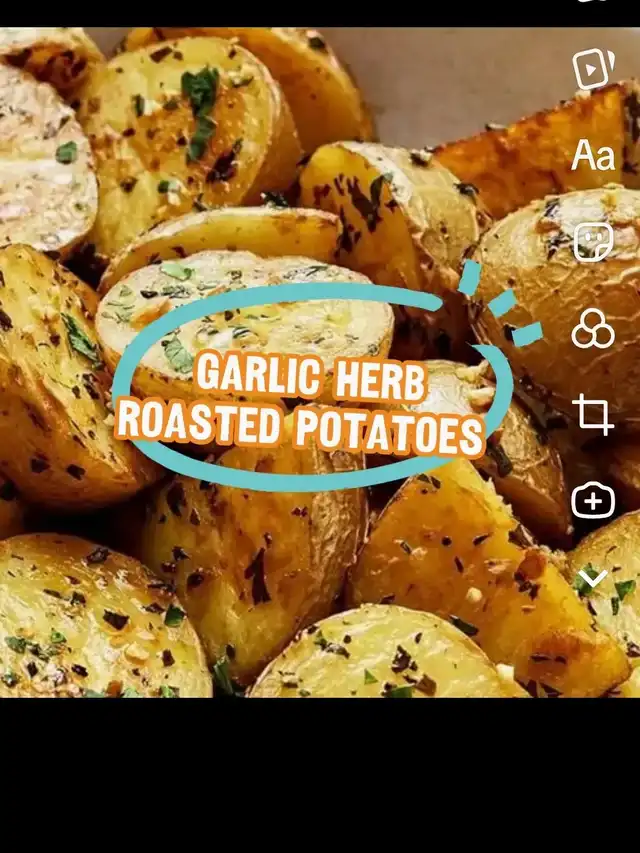Open the sticker picker
Viewport: 640px width, 853px height.
(x=593, y=242)
